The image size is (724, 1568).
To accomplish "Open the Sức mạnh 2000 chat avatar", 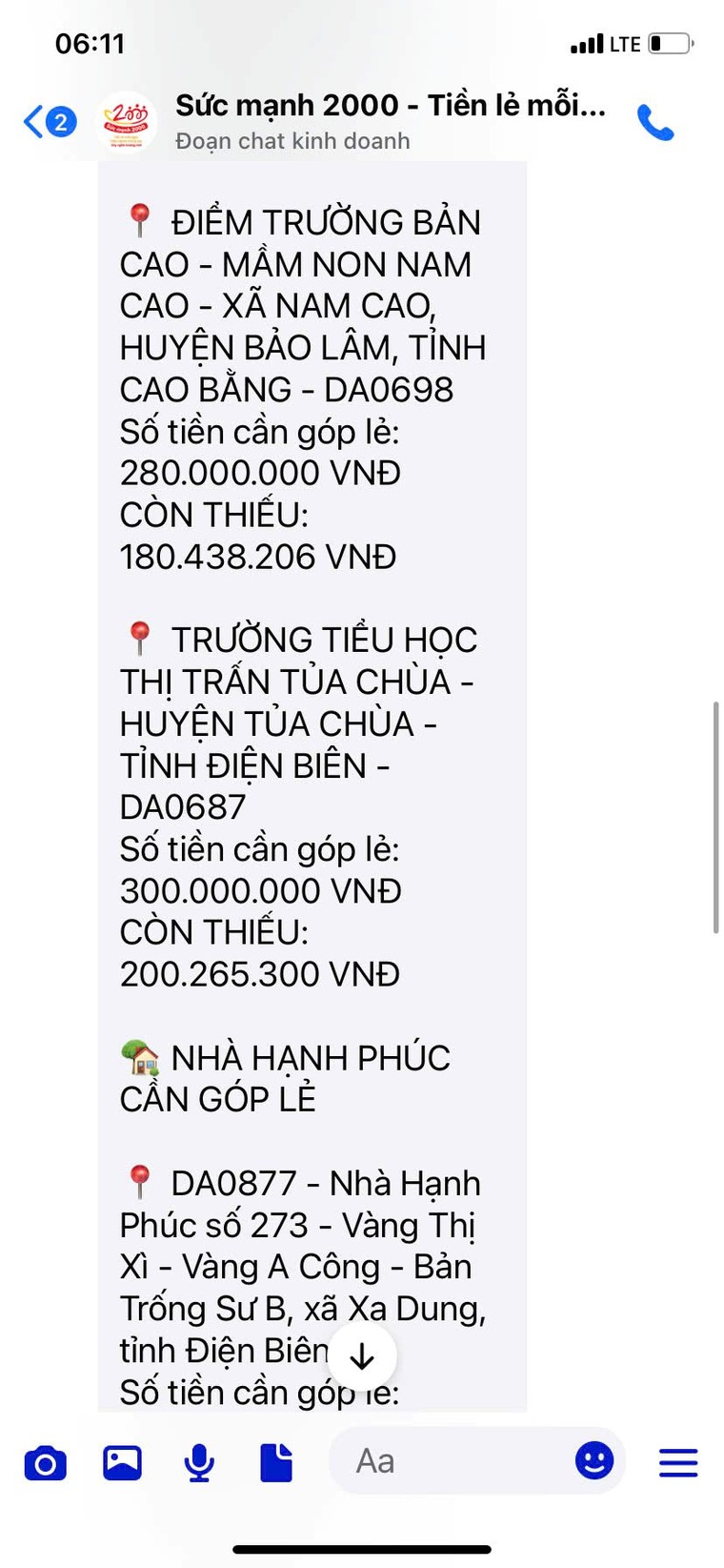I will pos(129,122).
